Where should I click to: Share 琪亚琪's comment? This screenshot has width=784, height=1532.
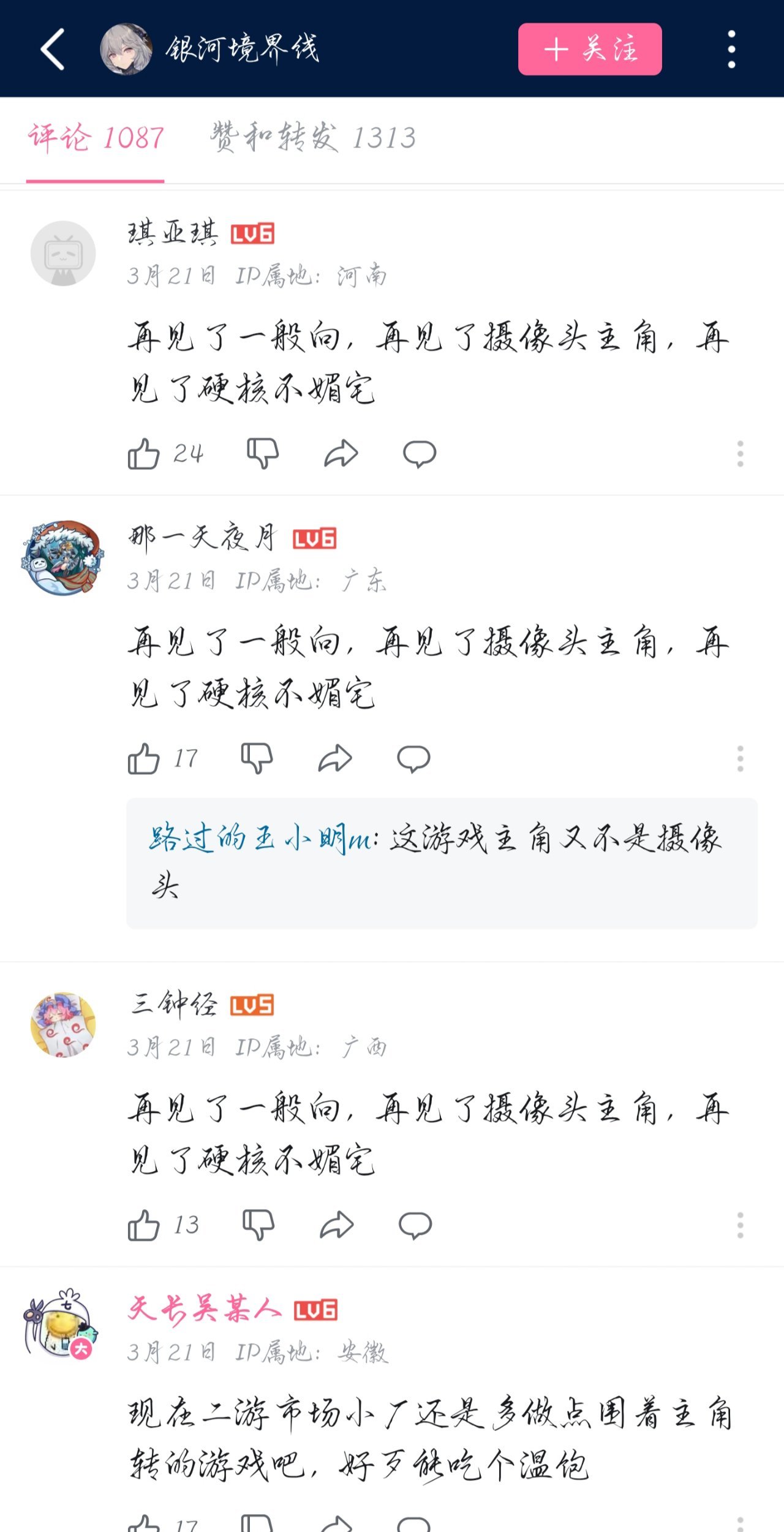[x=341, y=454]
